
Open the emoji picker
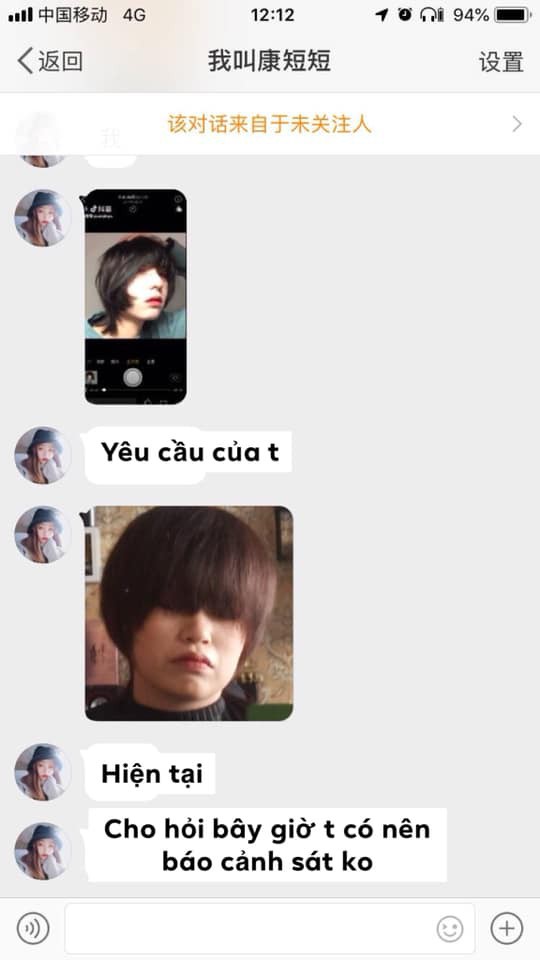(449, 929)
